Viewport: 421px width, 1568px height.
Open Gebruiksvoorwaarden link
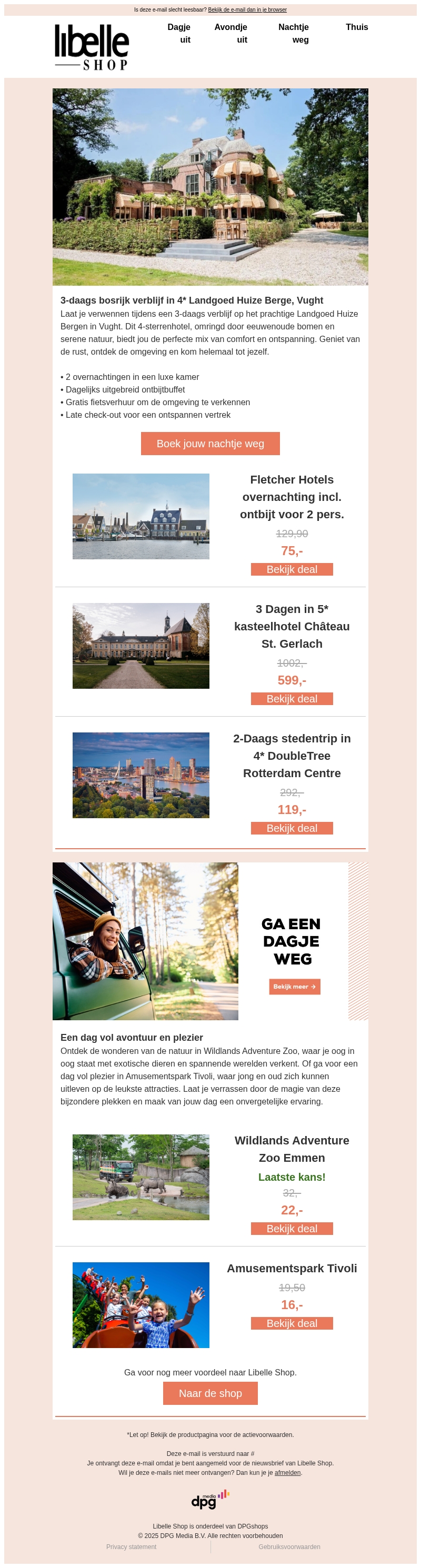[x=289, y=1547]
